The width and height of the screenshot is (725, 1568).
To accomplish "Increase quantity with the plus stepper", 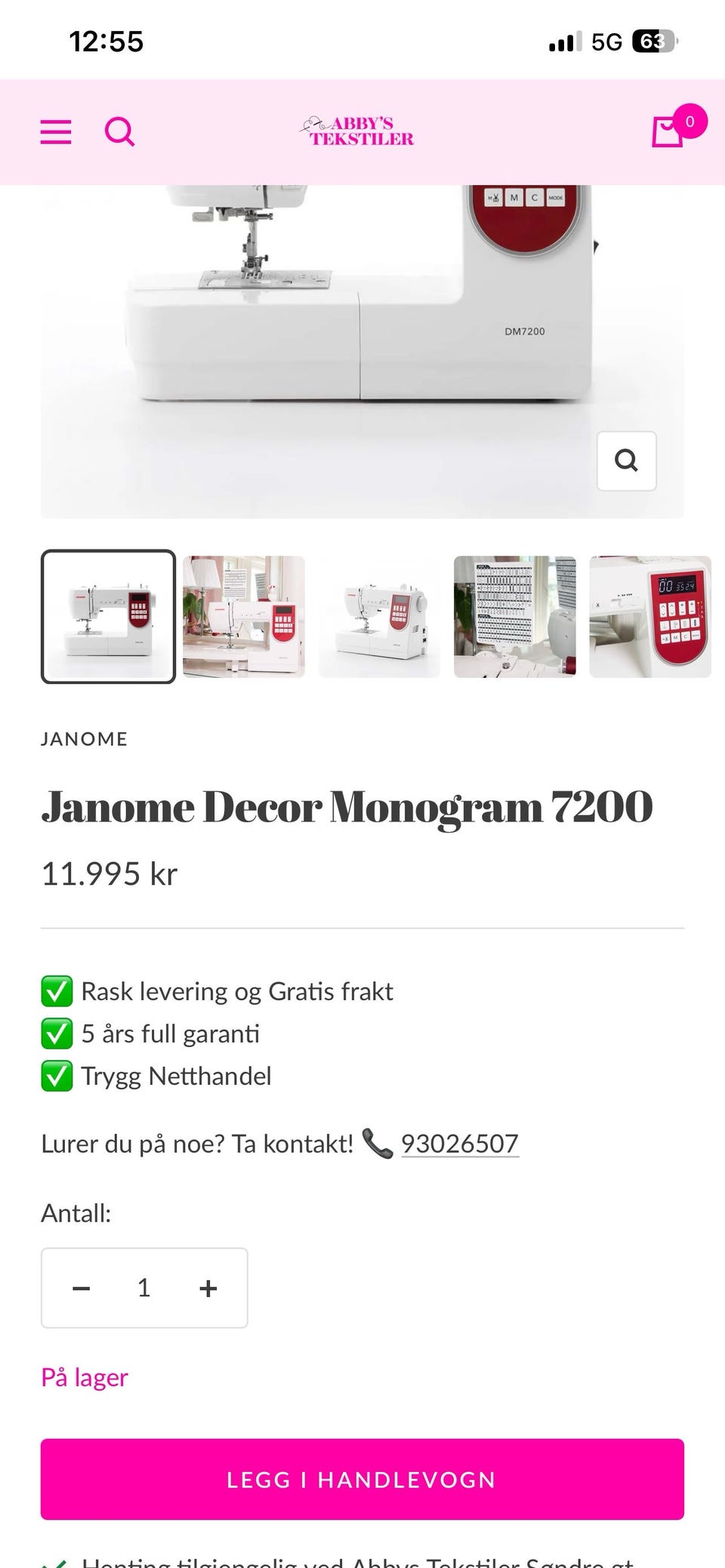I will click(x=207, y=1287).
